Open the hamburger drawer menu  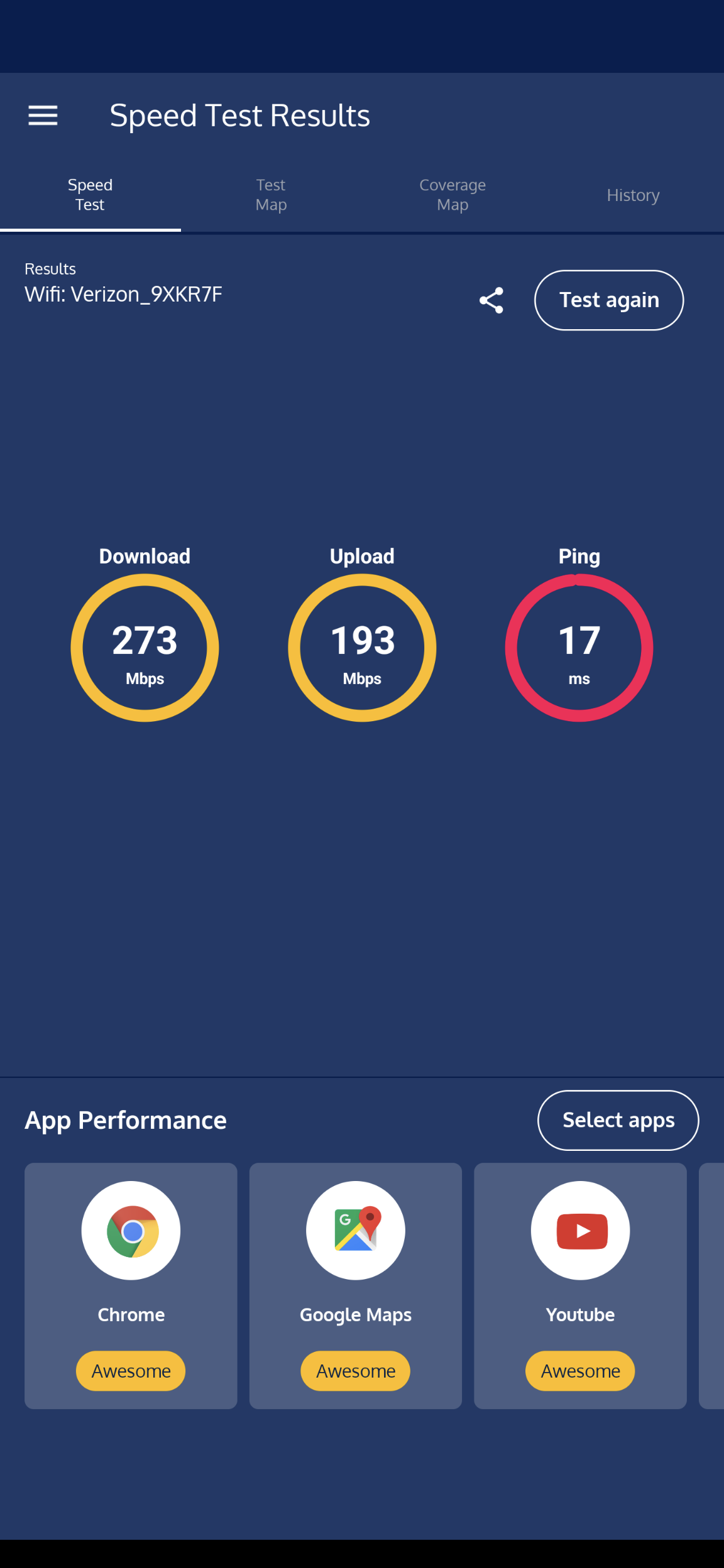tap(43, 116)
